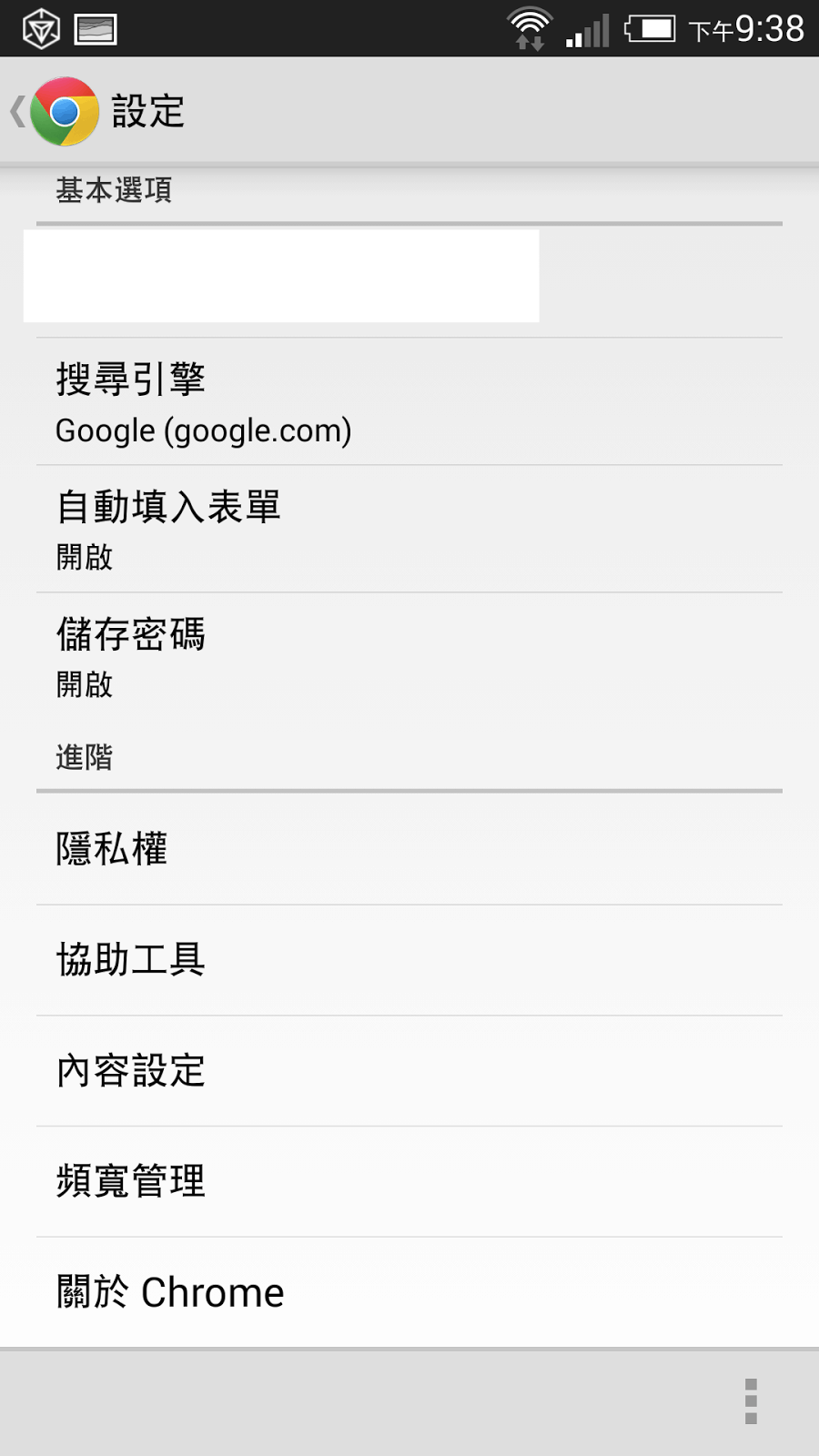The width and height of the screenshot is (819, 1456).
Task: Open 頻寬管理 settings
Action: pos(409,1182)
